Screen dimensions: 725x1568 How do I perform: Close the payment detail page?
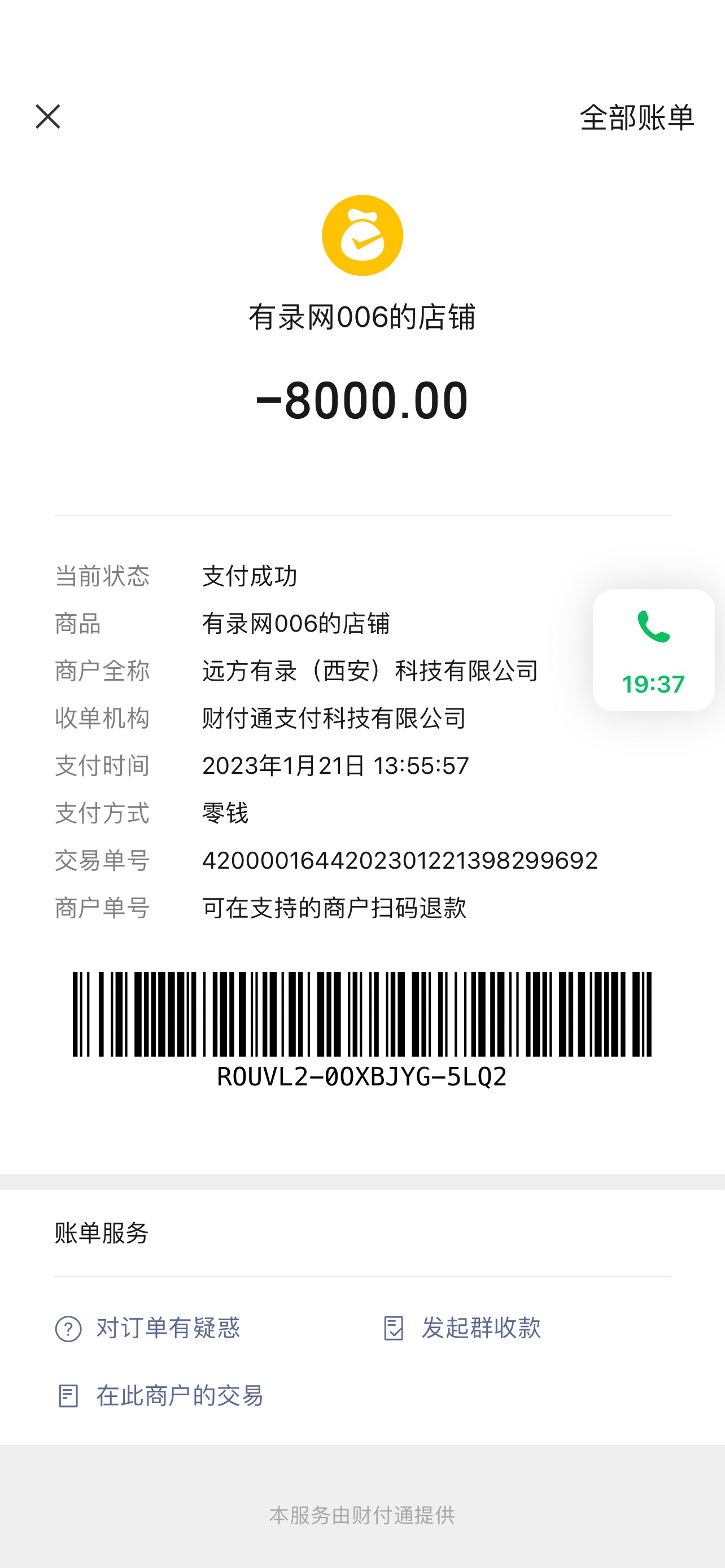click(x=47, y=116)
